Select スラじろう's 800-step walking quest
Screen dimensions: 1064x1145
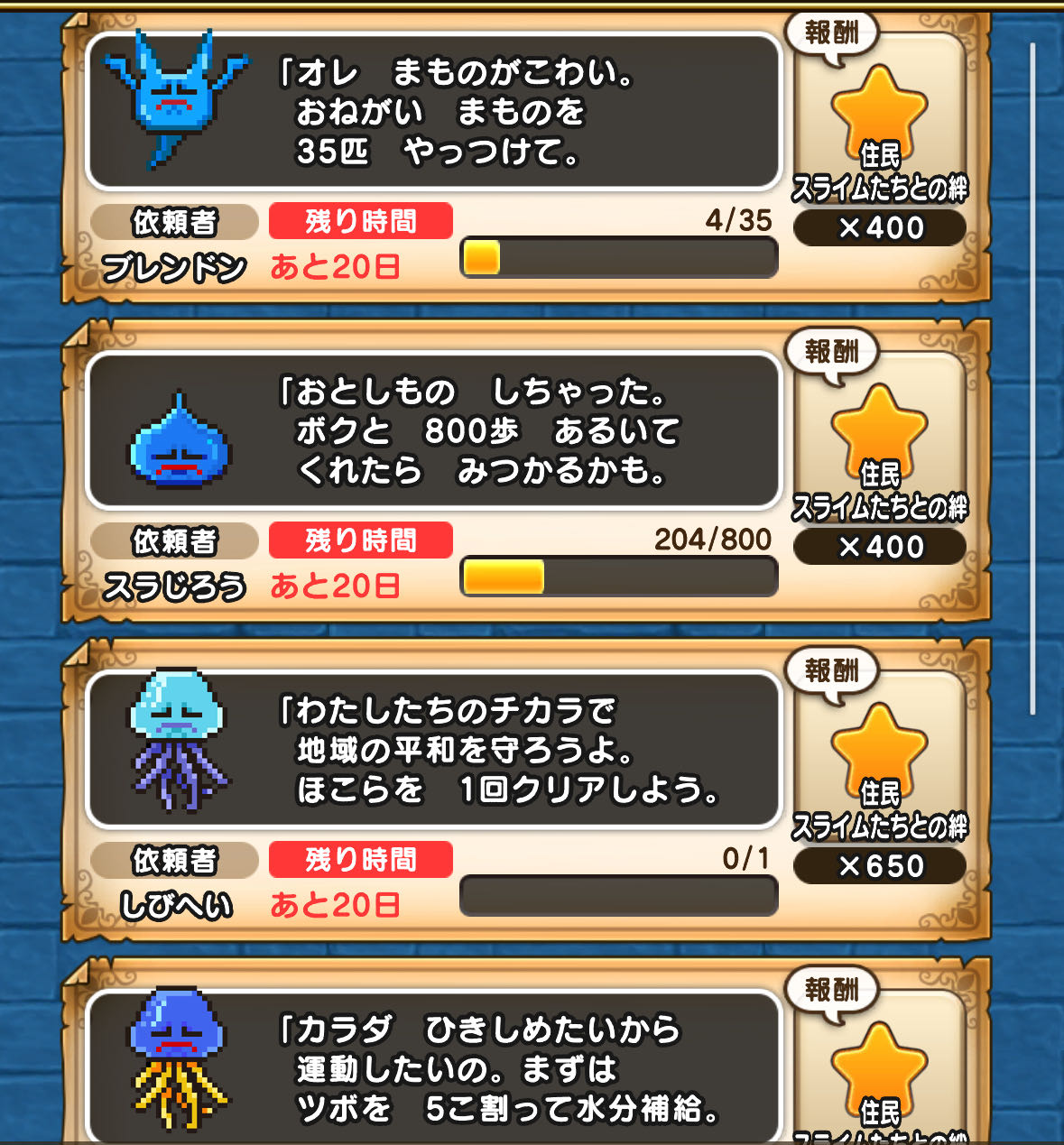433,431
